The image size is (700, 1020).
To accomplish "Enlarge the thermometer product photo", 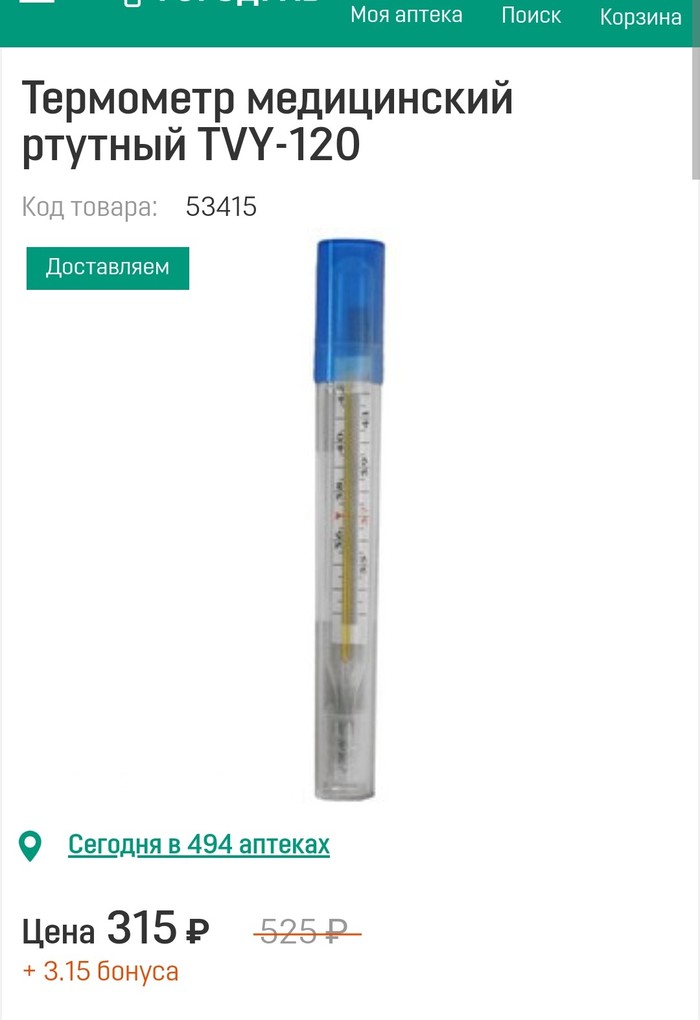I will point(349,520).
